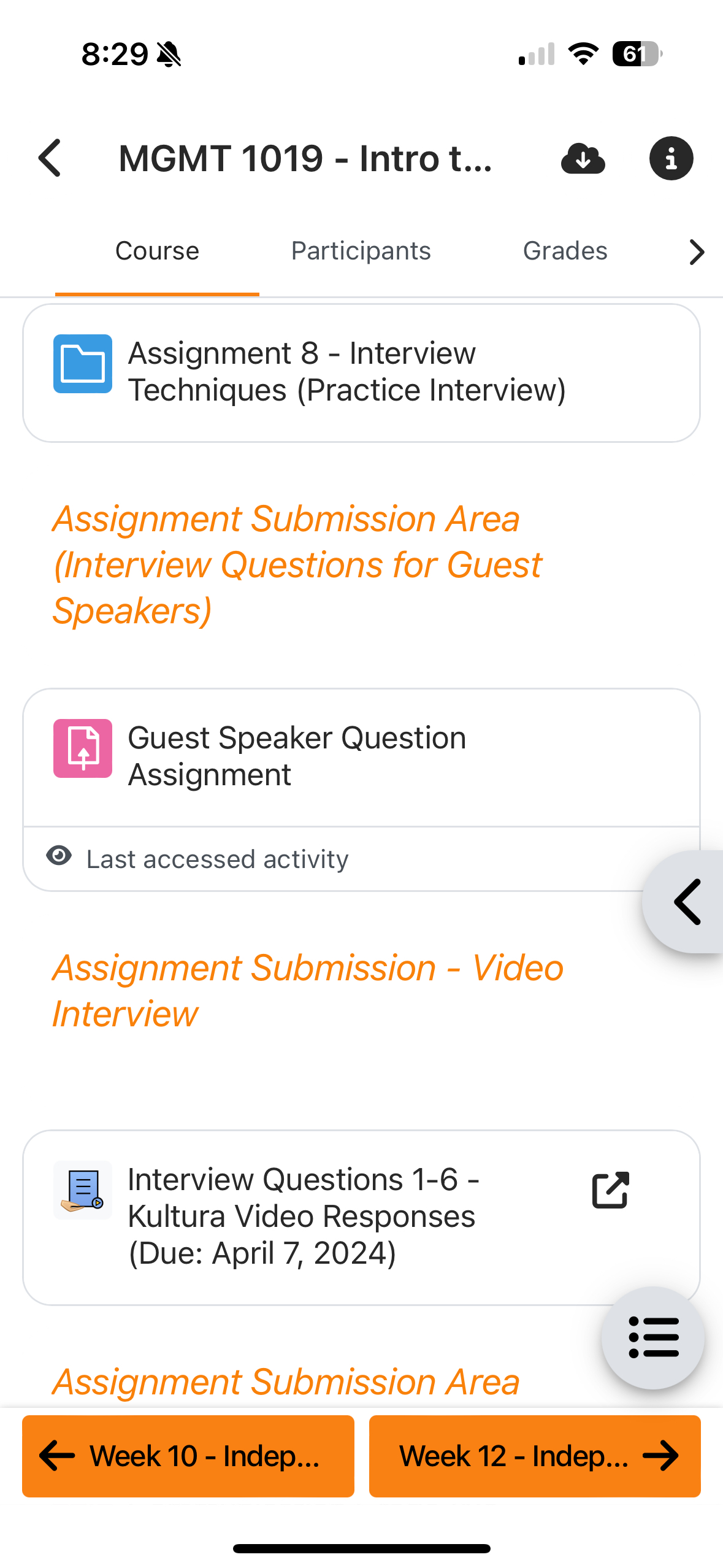The height and width of the screenshot is (1568, 723).
Task: Open the Assignment 8 folder icon
Action: (82, 363)
